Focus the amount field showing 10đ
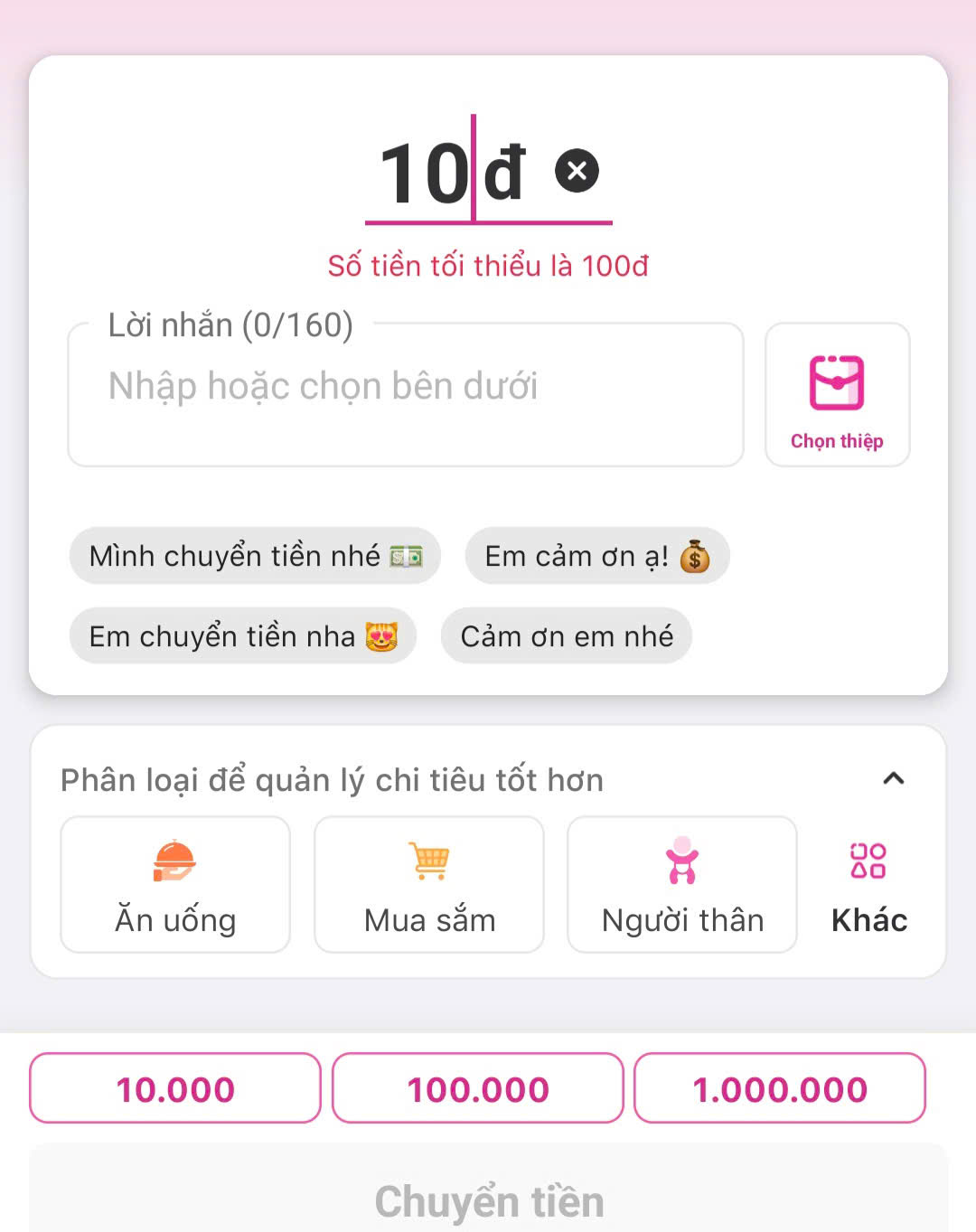This screenshot has width=976, height=1232. (452, 173)
